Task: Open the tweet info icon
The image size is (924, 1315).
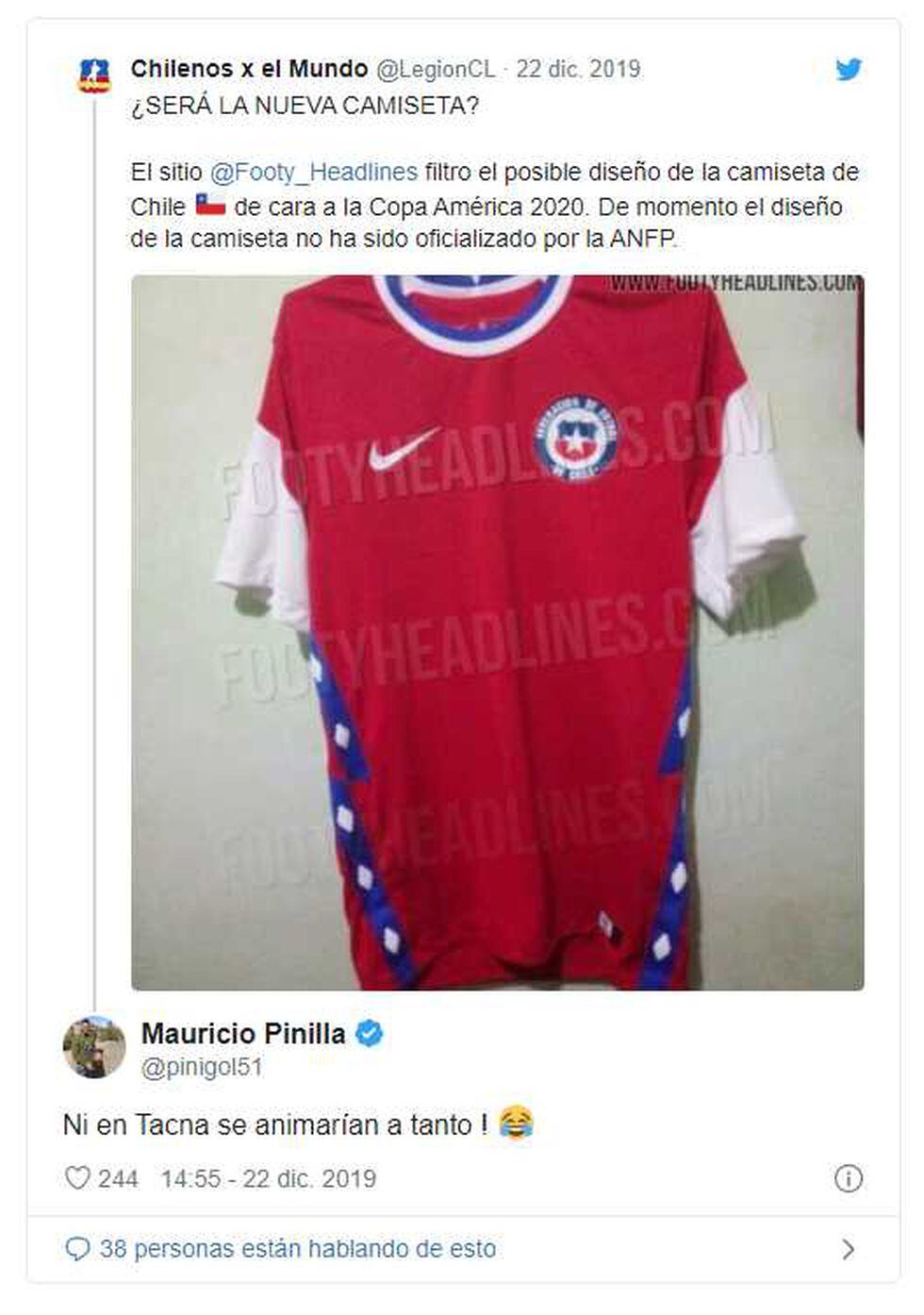Action: click(848, 1178)
